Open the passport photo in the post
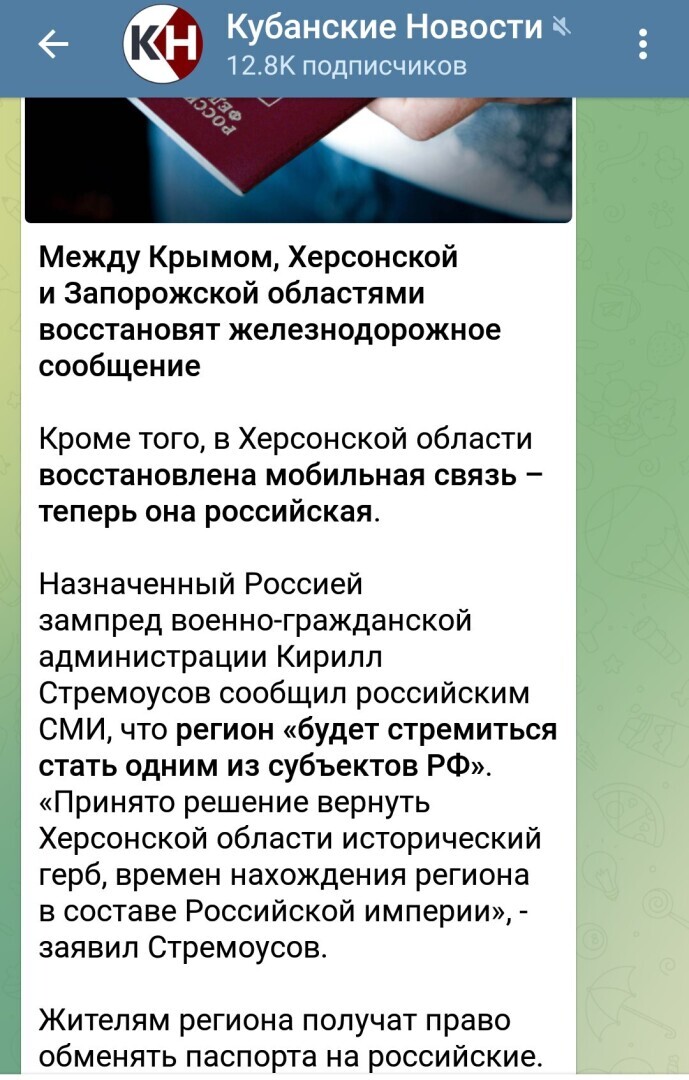 coord(298,158)
